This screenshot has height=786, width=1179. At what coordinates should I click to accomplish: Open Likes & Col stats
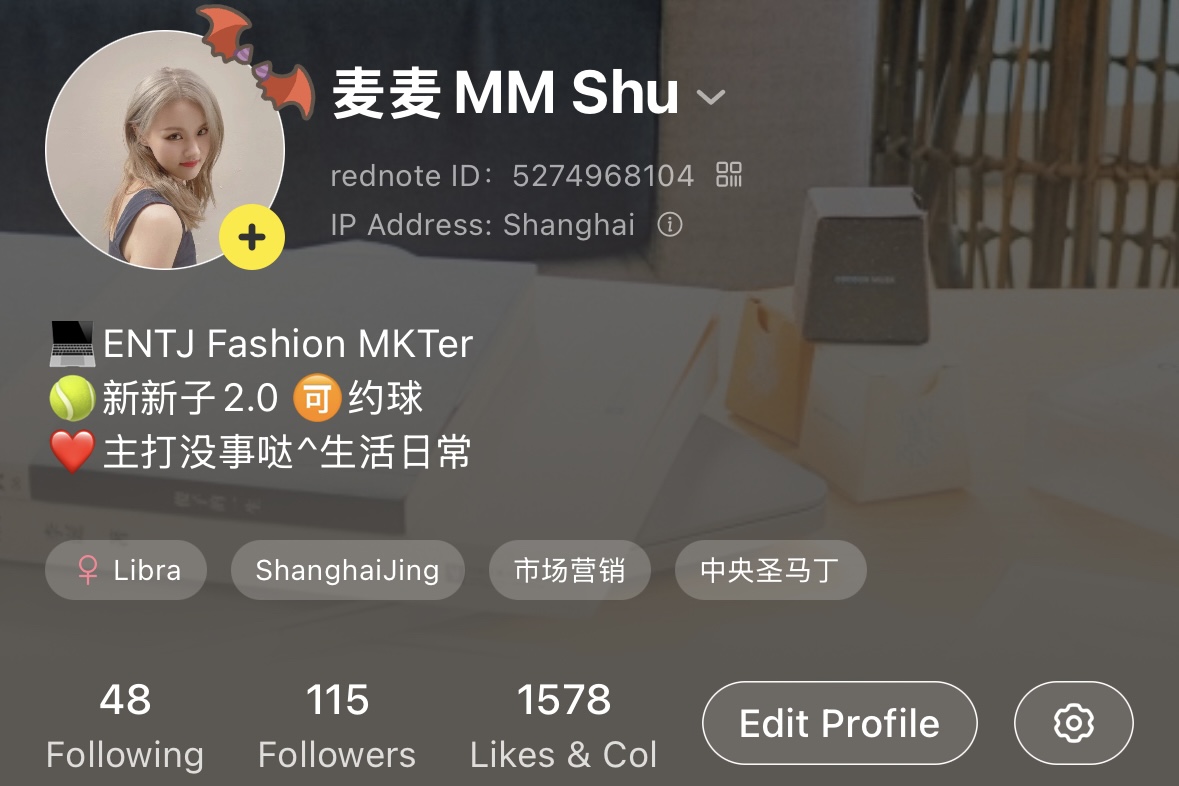[x=563, y=726]
